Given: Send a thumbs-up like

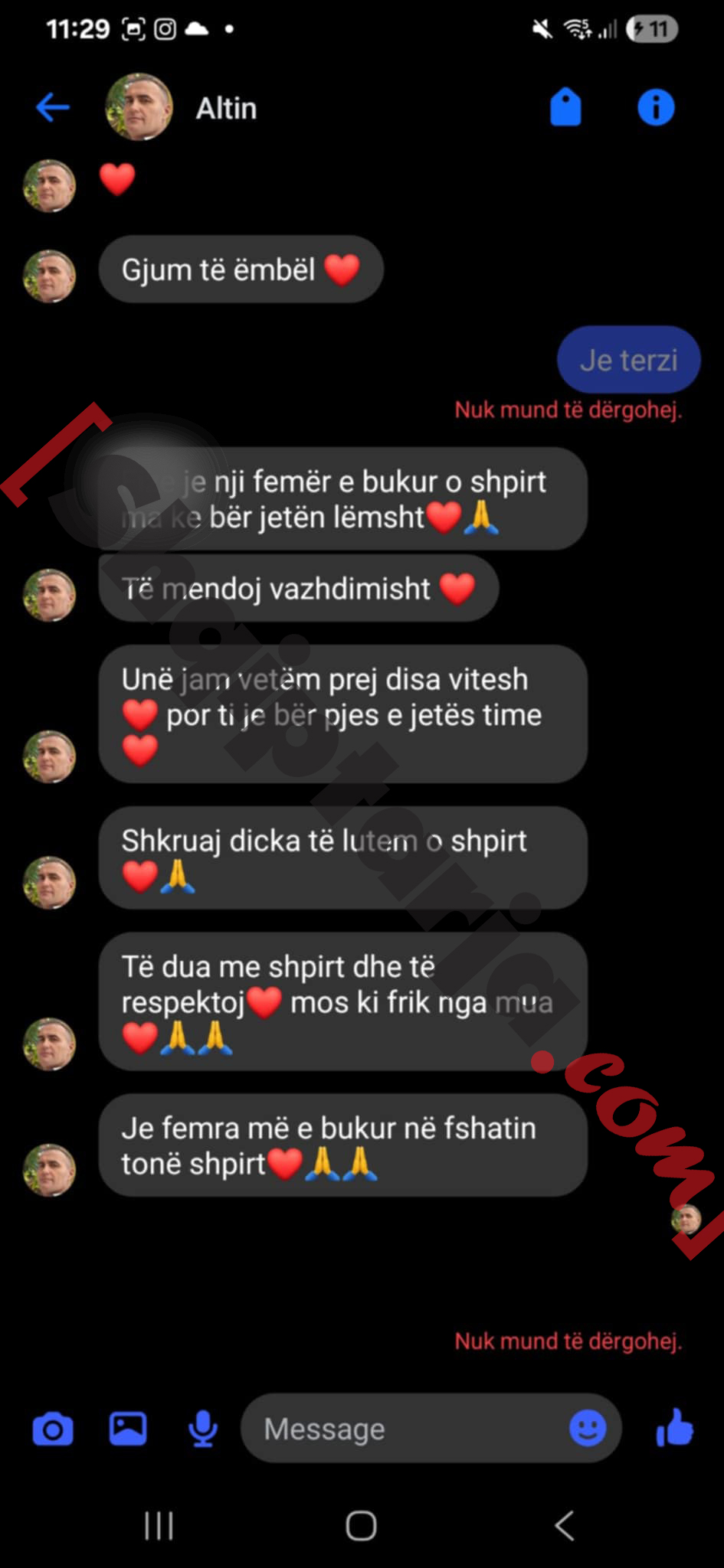Looking at the screenshot, I should click(675, 1429).
